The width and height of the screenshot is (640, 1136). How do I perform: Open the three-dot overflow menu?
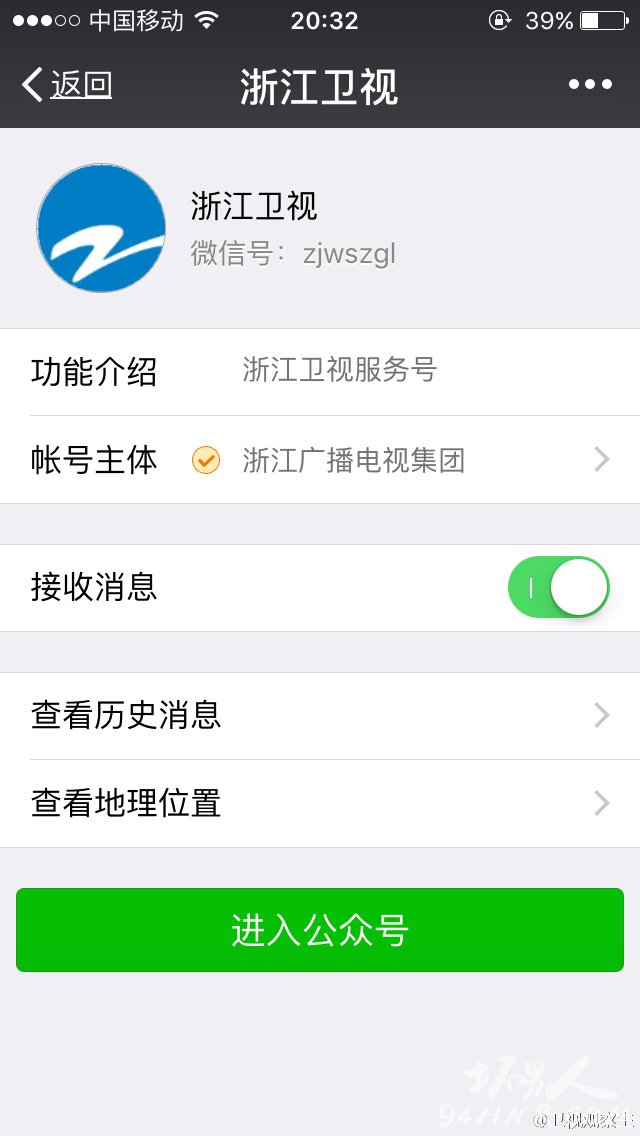click(x=590, y=85)
